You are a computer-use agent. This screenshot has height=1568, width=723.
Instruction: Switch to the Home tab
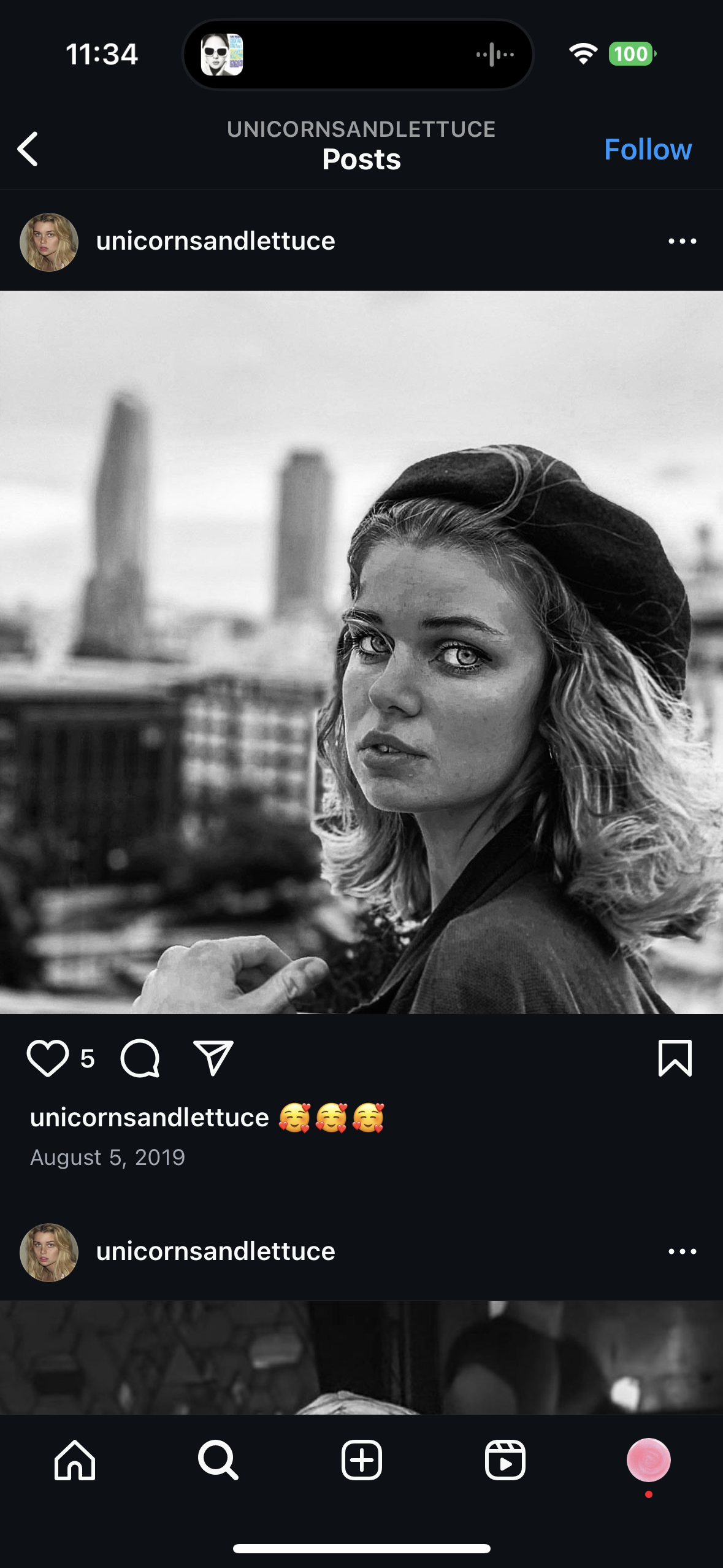point(75,1460)
